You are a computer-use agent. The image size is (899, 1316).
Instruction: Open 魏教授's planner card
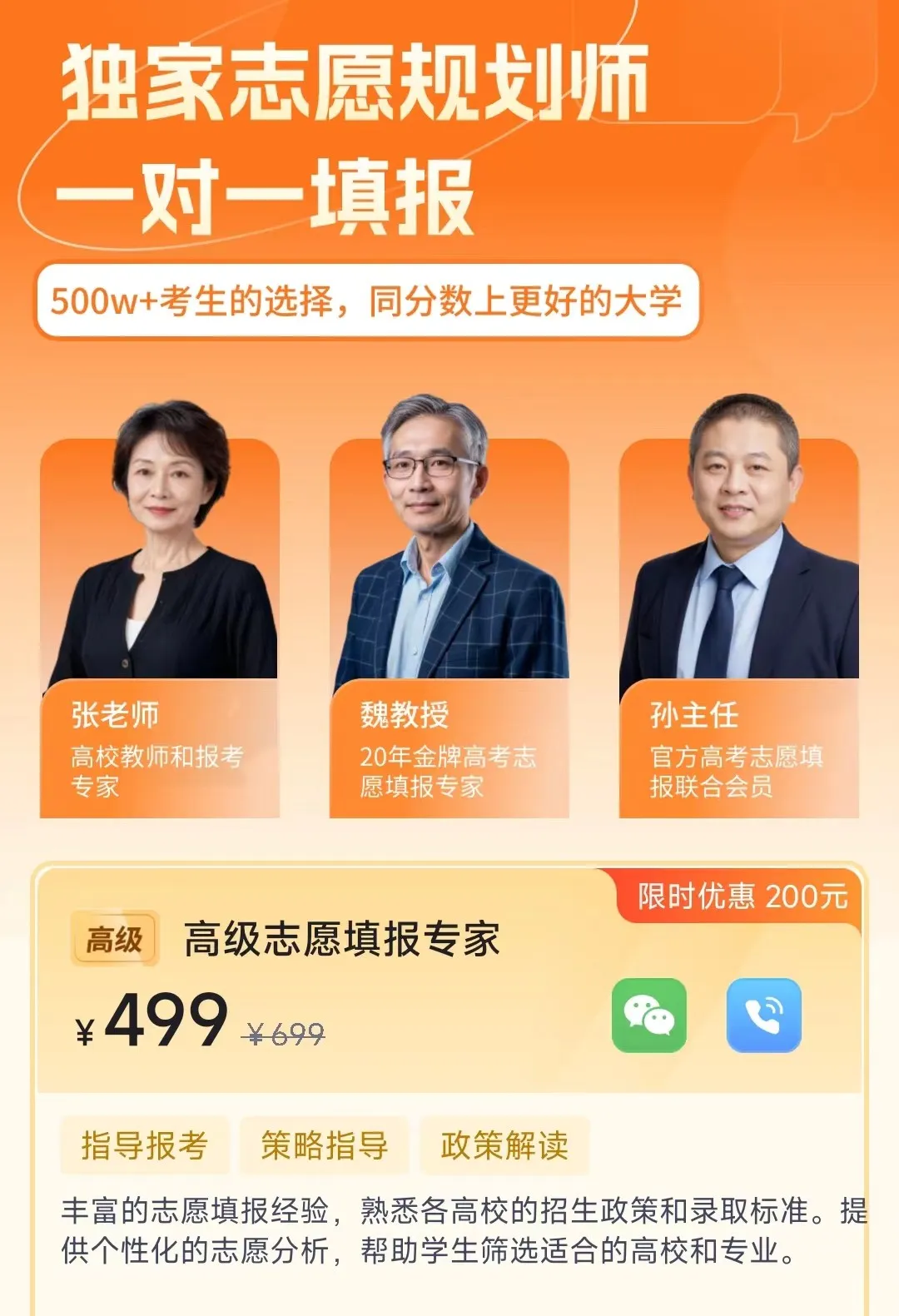pos(449,624)
